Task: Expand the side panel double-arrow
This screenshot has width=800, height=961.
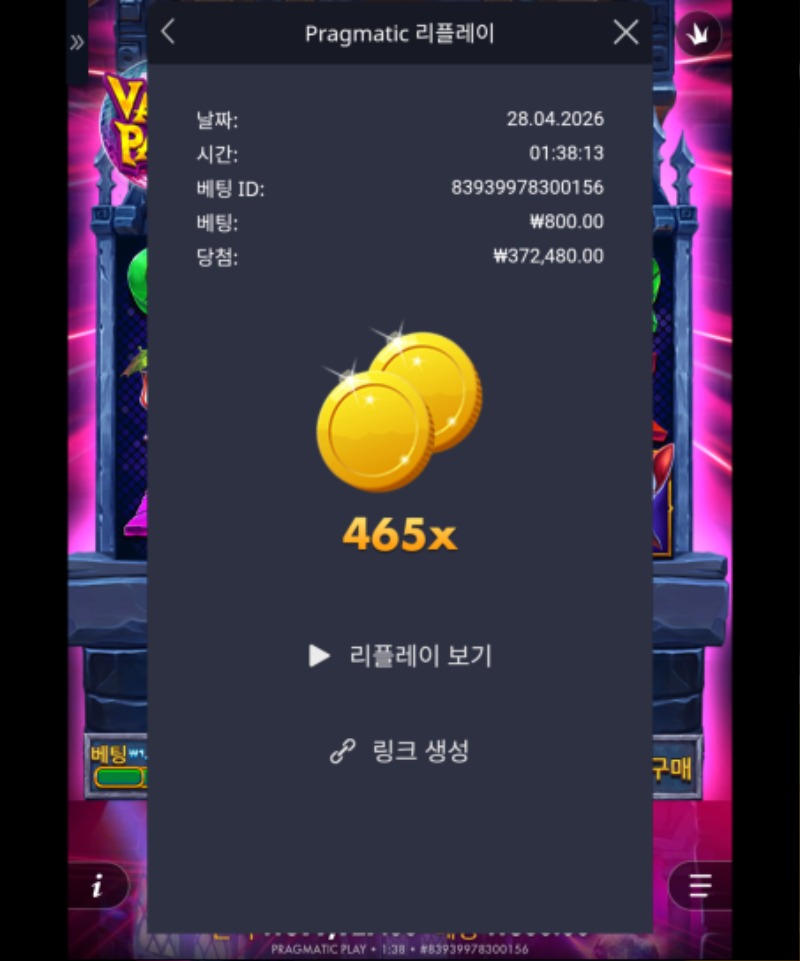Action: (77, 42)
